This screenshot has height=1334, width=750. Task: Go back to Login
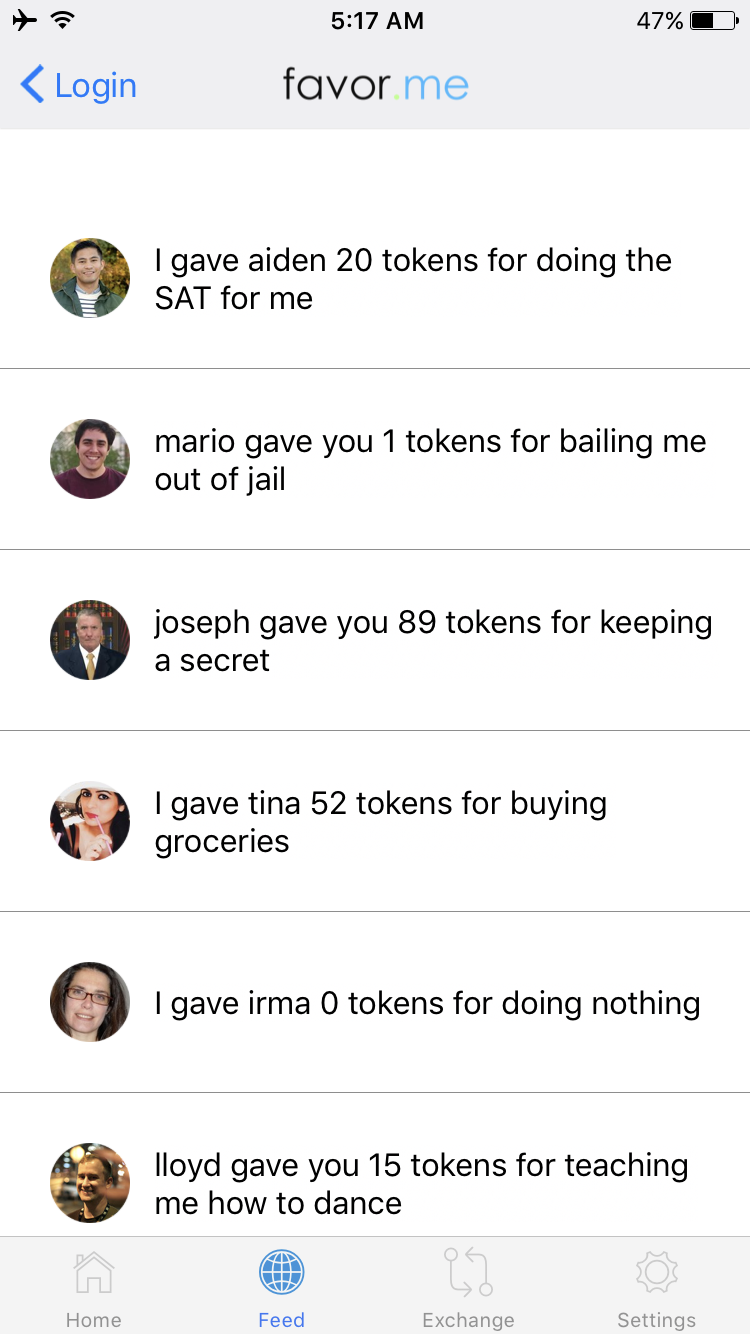[x=78, y=85]
